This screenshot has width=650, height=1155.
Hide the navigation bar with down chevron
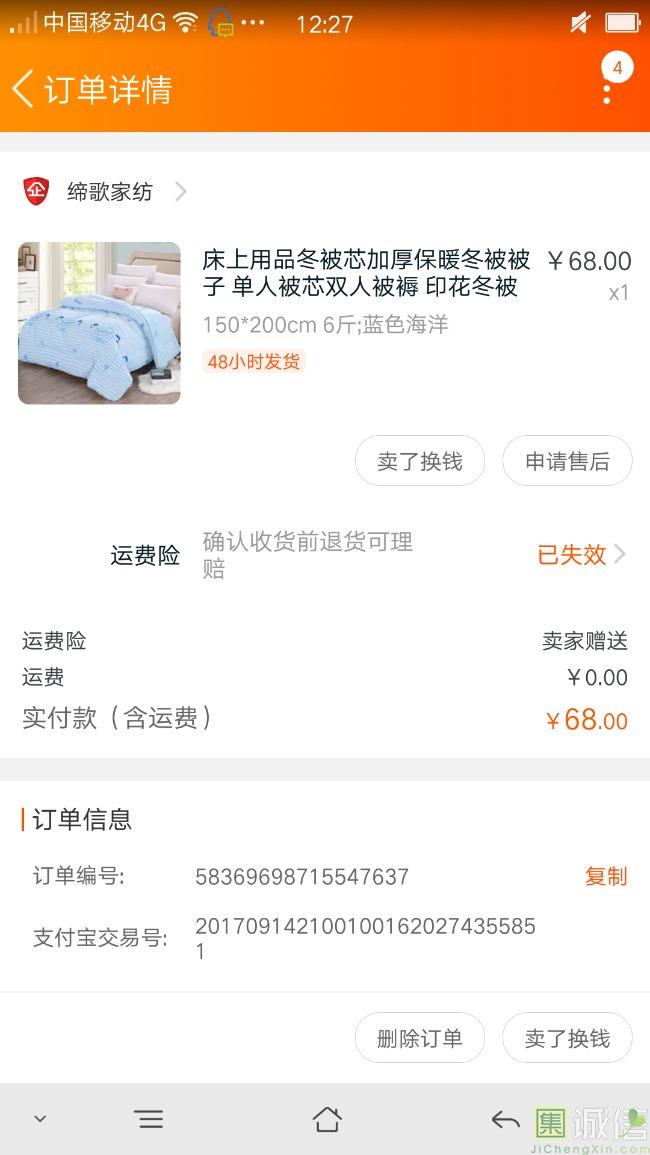(x=40, y=1119)
